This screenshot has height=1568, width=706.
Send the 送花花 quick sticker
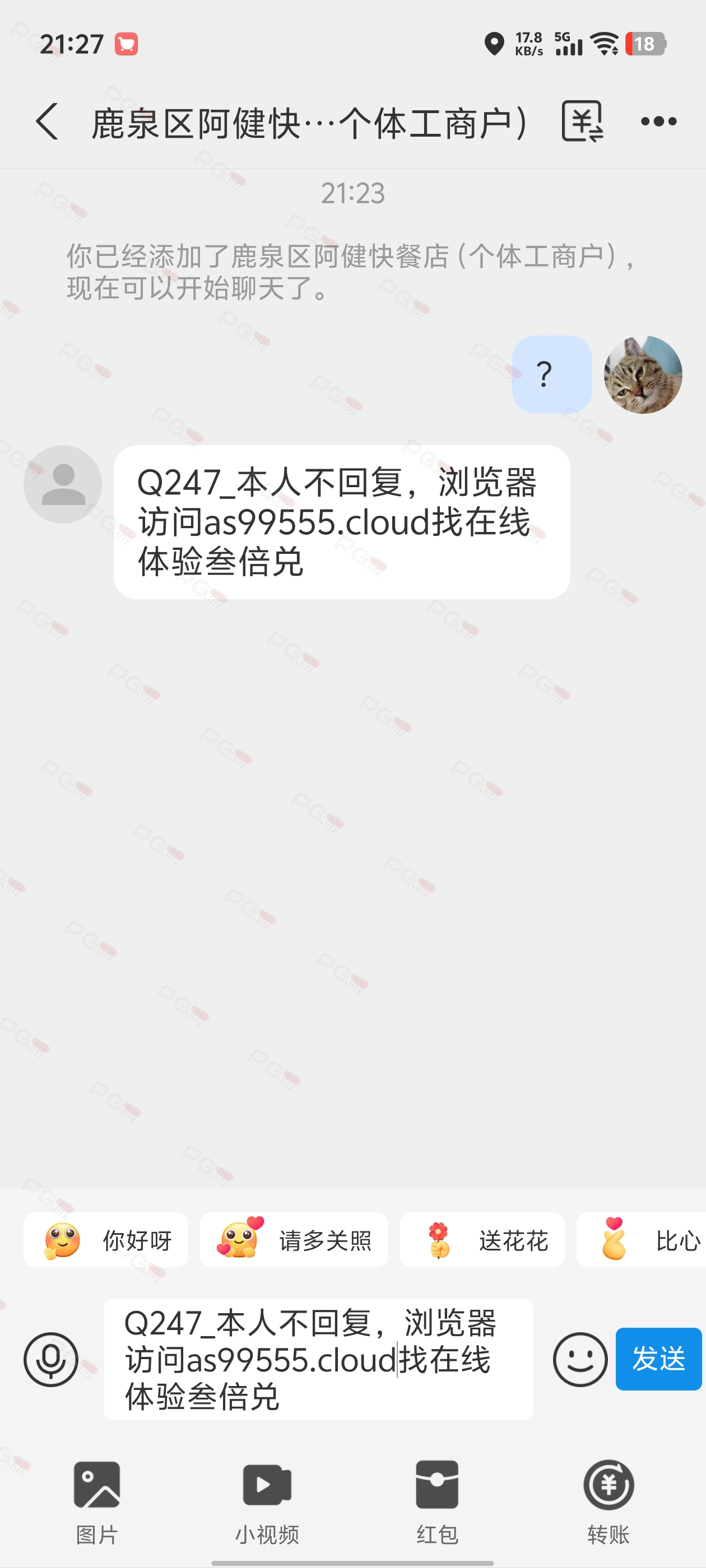(482, 1240)
